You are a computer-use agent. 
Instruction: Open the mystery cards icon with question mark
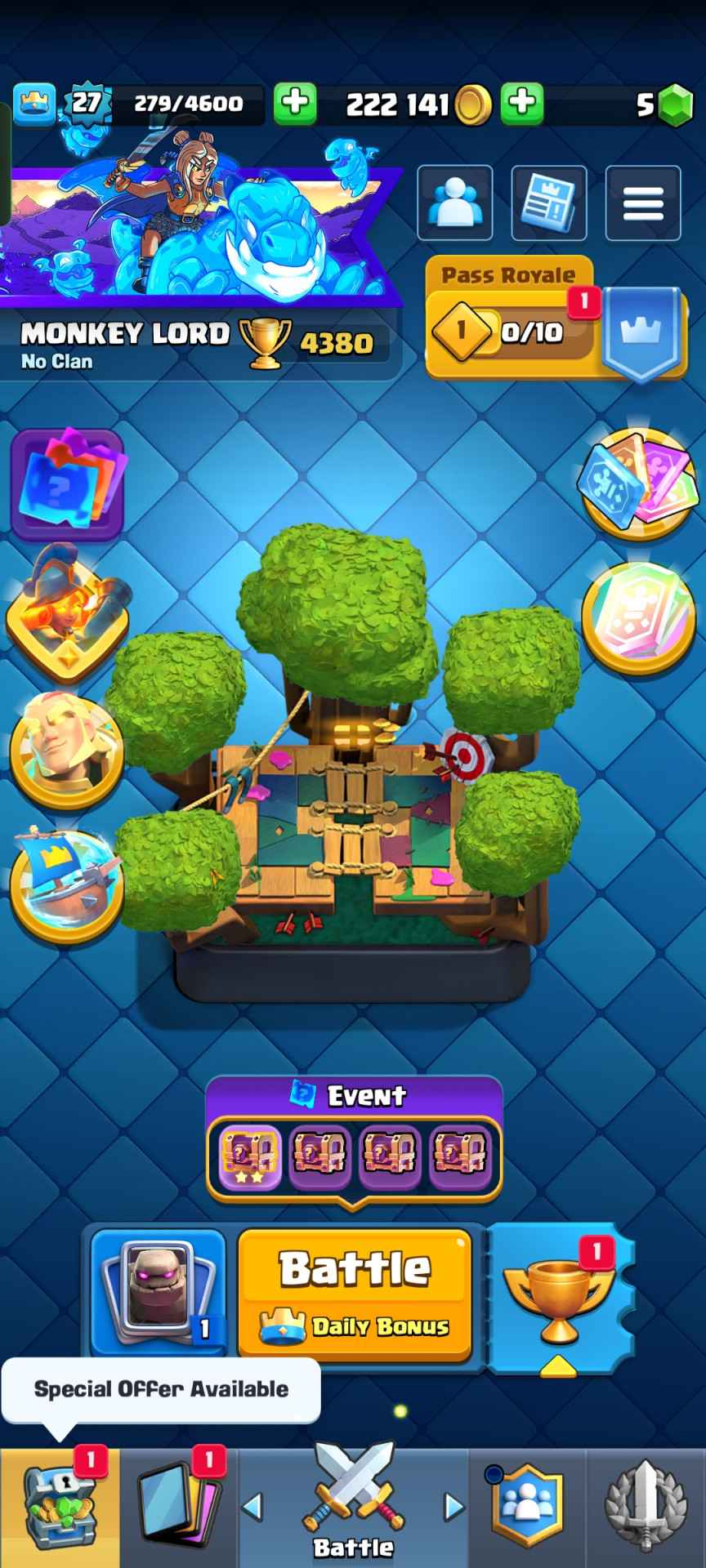pyautogui.click(x=67, y=483)
